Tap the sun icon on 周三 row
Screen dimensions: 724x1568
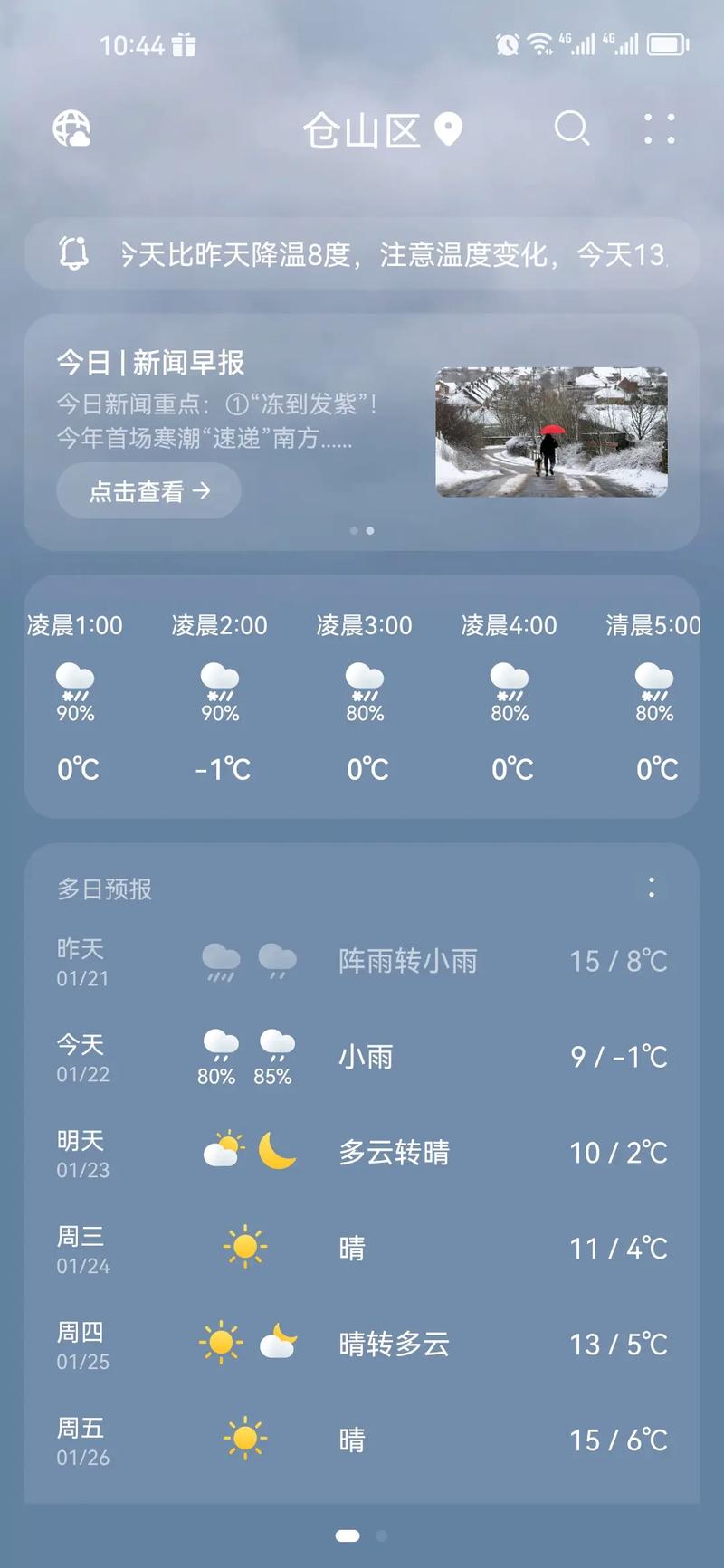244,1247
